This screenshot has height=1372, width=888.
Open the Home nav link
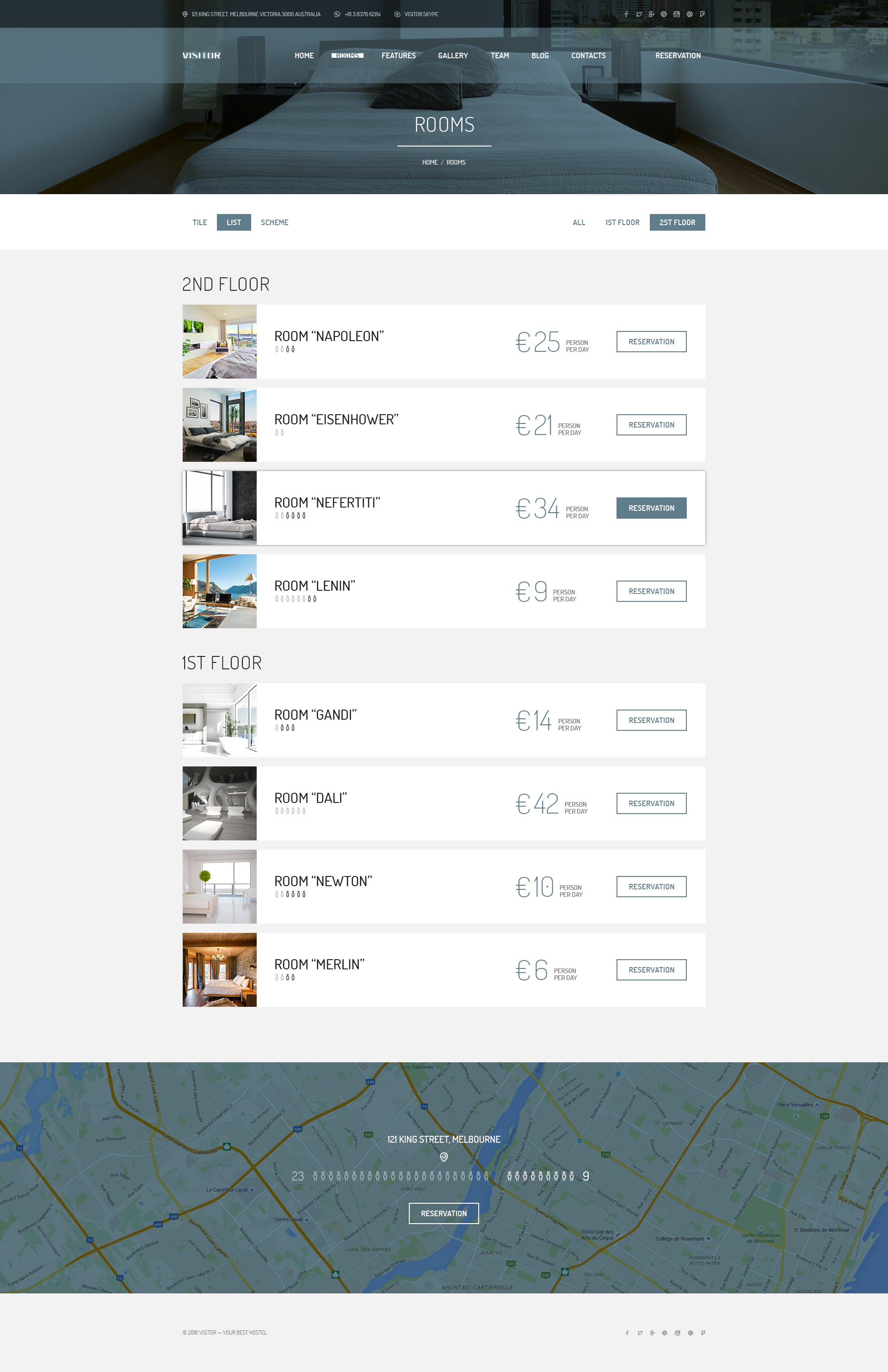[304, 56]
